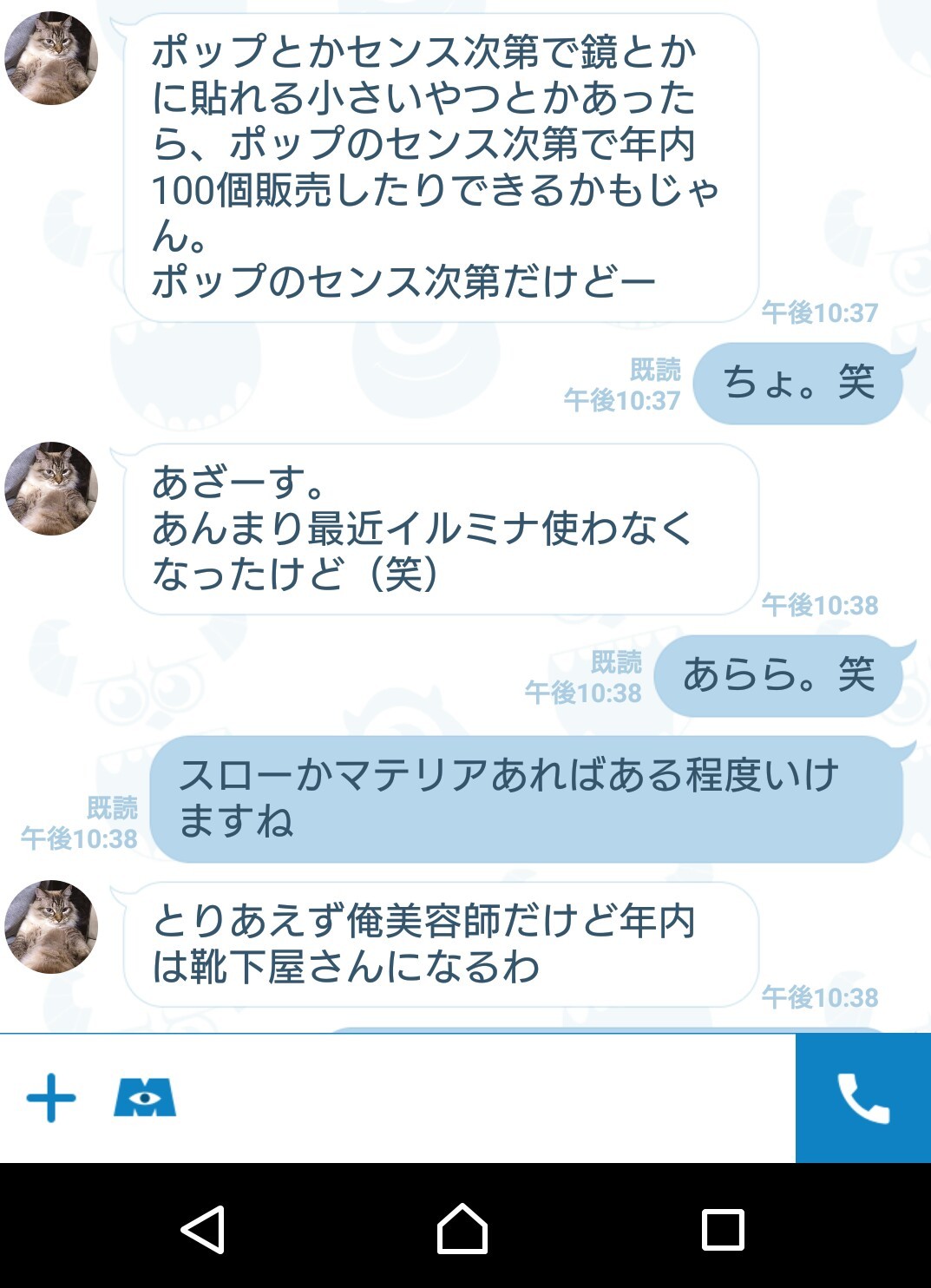931x1288 pixels.
Task: Start a voice call with phone button
Action: pyautogui.click(x=862, y=1098)
